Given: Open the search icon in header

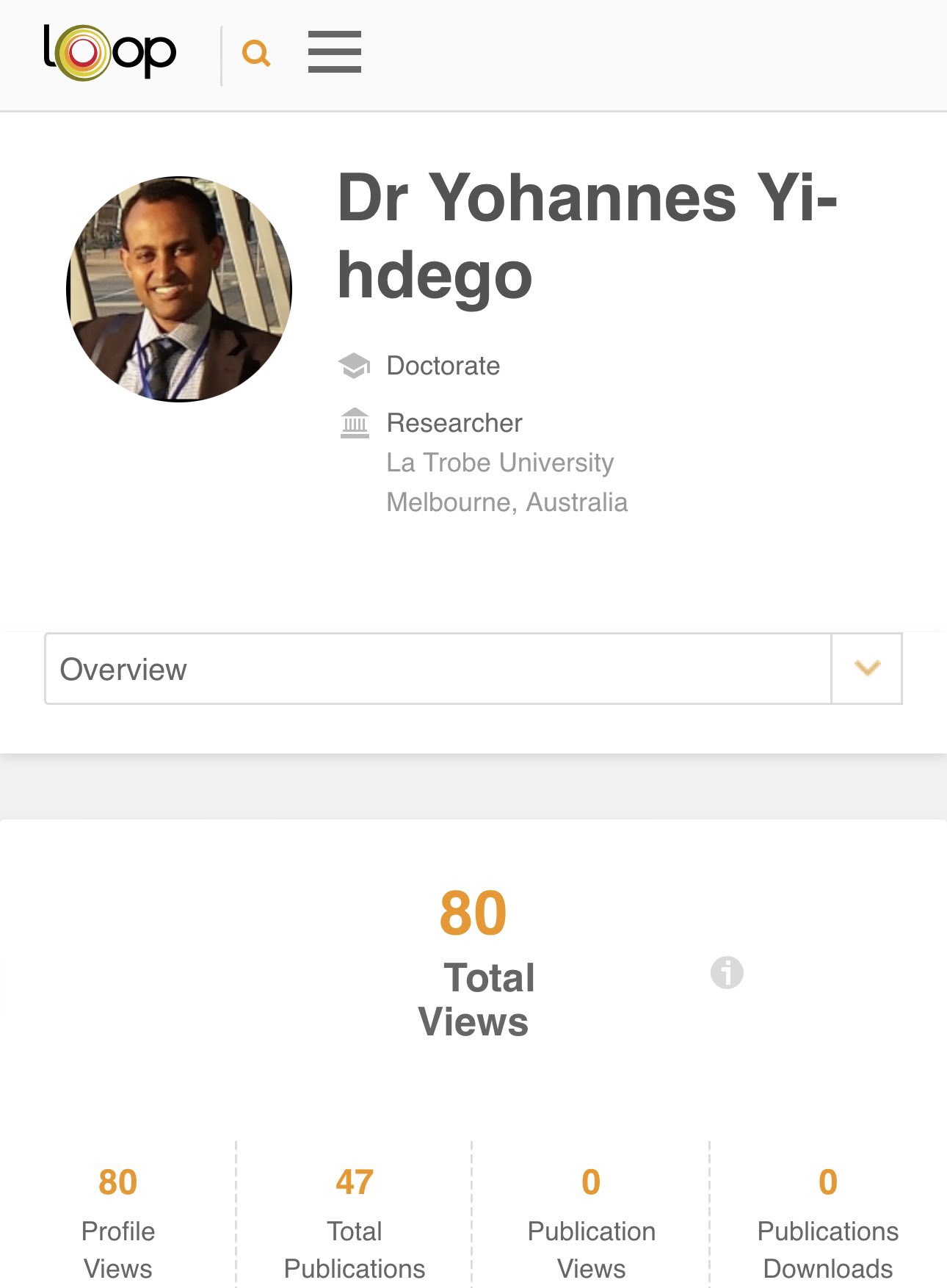Looking at the screenshot, I should [x=256, y=54].
